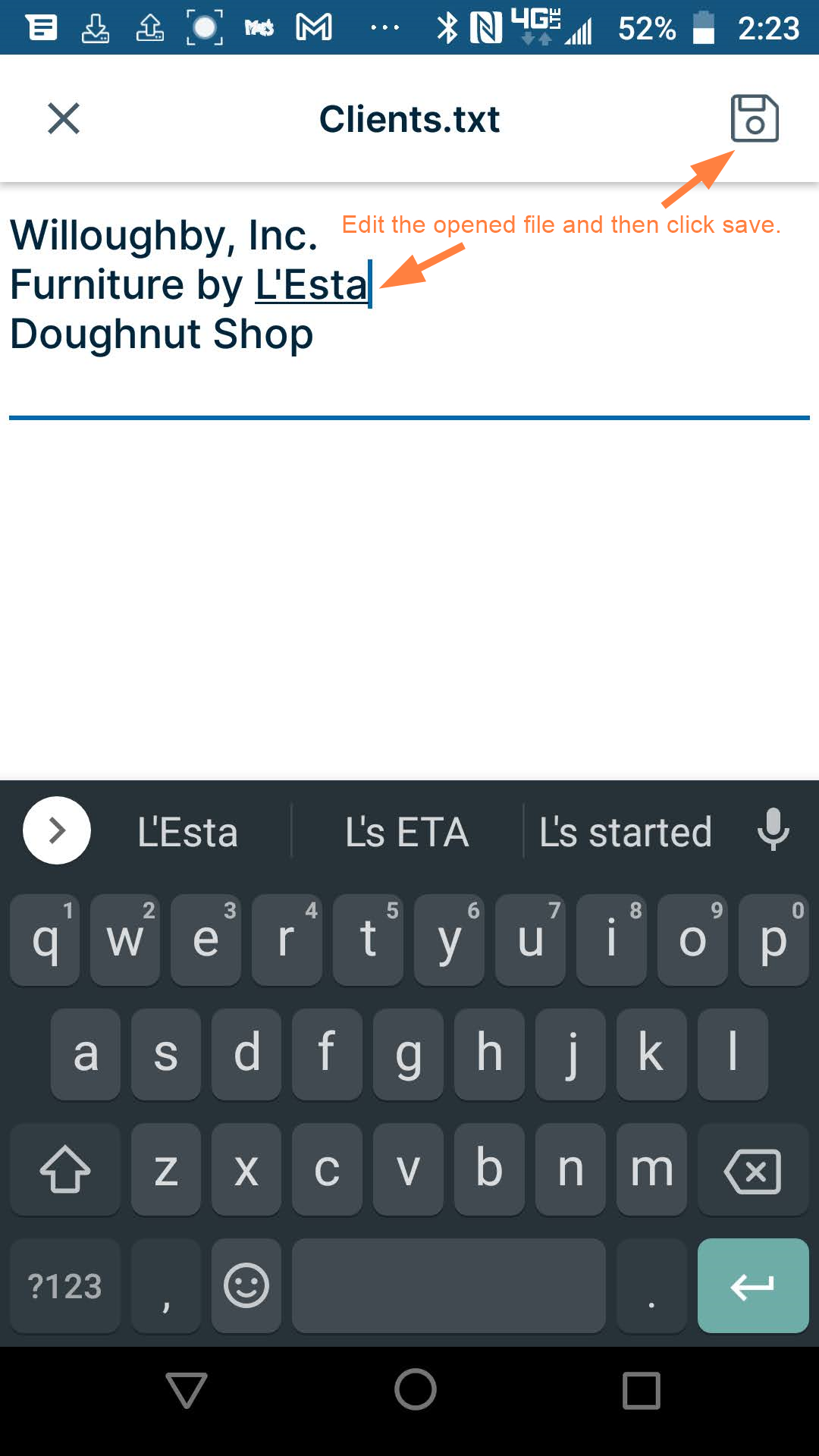This screenshot has height=1456, width=819.
Task: Tap the Gmail icon in the status bar
Action: click(x=315, y=28)
